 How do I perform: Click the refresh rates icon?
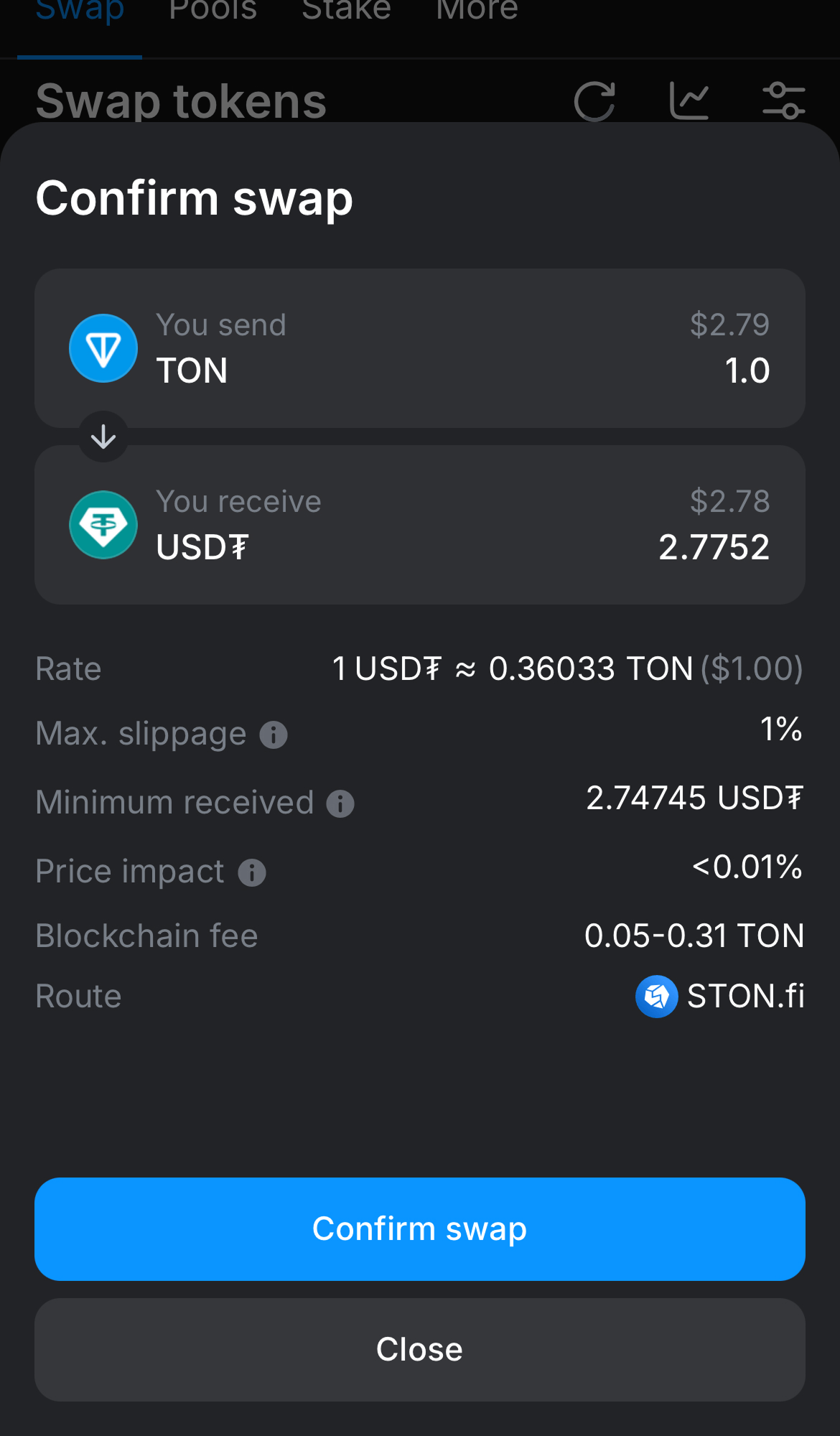click(594, 100)
